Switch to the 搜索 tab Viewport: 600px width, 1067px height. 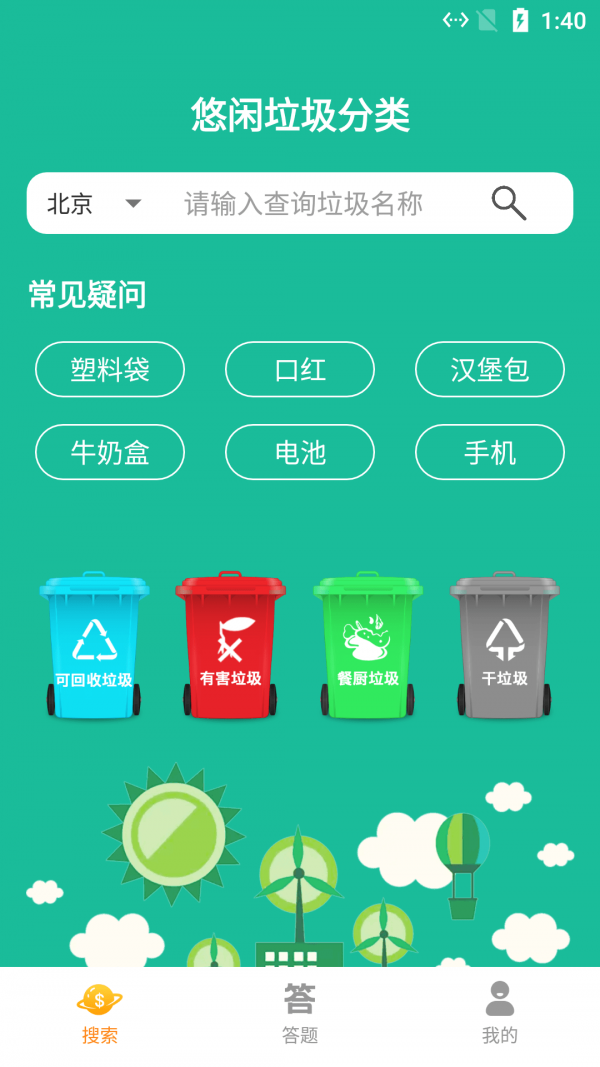(x=100, y=1013)
